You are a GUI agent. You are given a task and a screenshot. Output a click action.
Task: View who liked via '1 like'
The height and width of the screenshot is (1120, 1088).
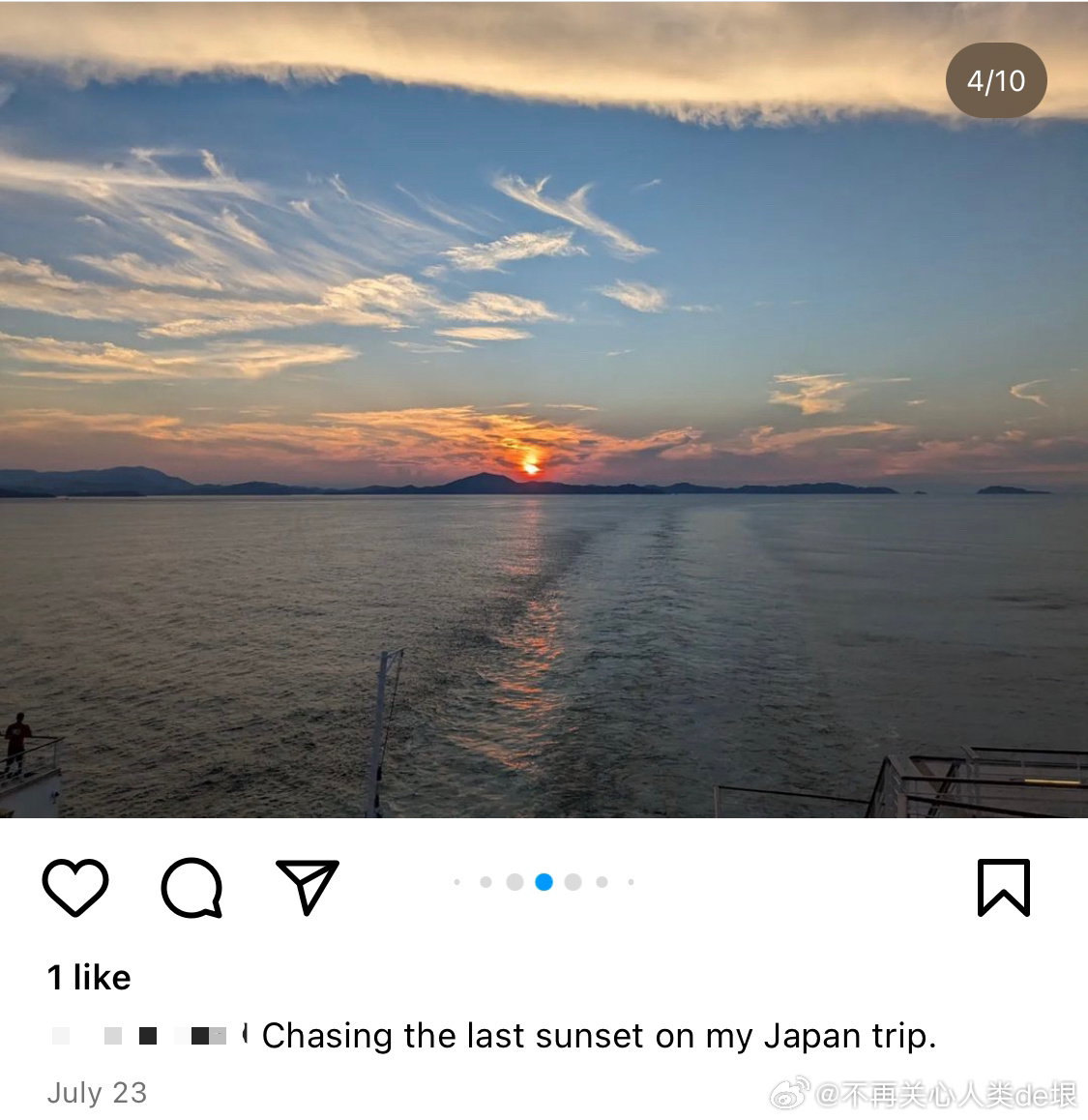pyautogui.click(x=89, y=977)
